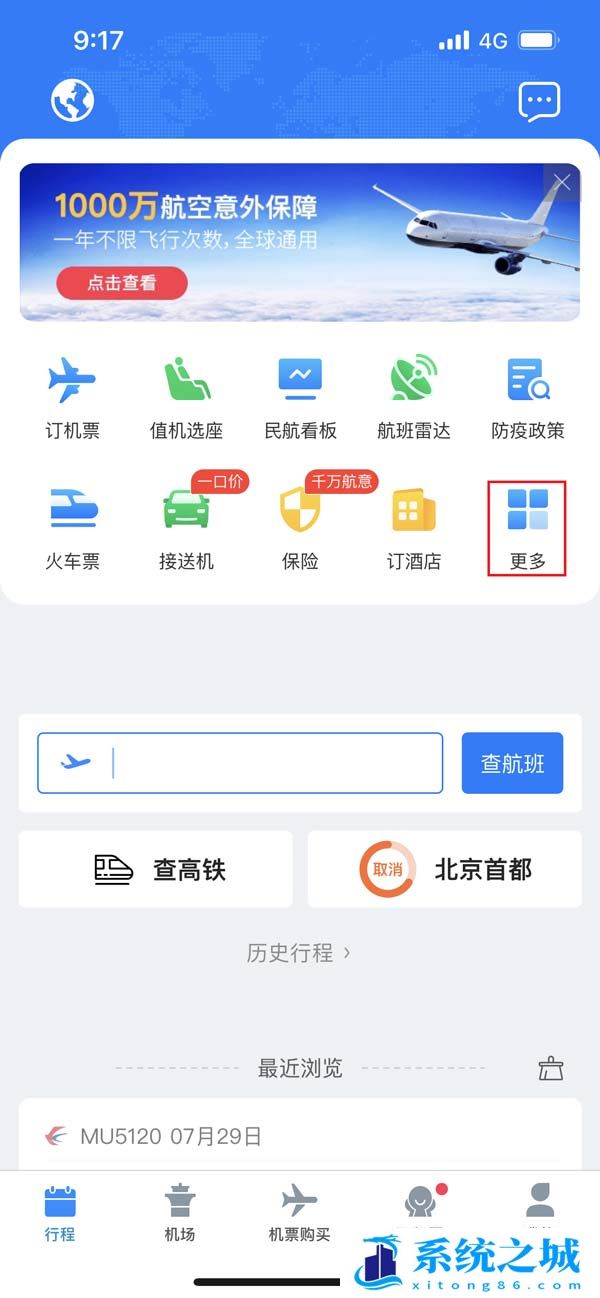This screenshot has height=1298, width=600.
Task: Close the insurance banner ad
Action: coord(562,182)
